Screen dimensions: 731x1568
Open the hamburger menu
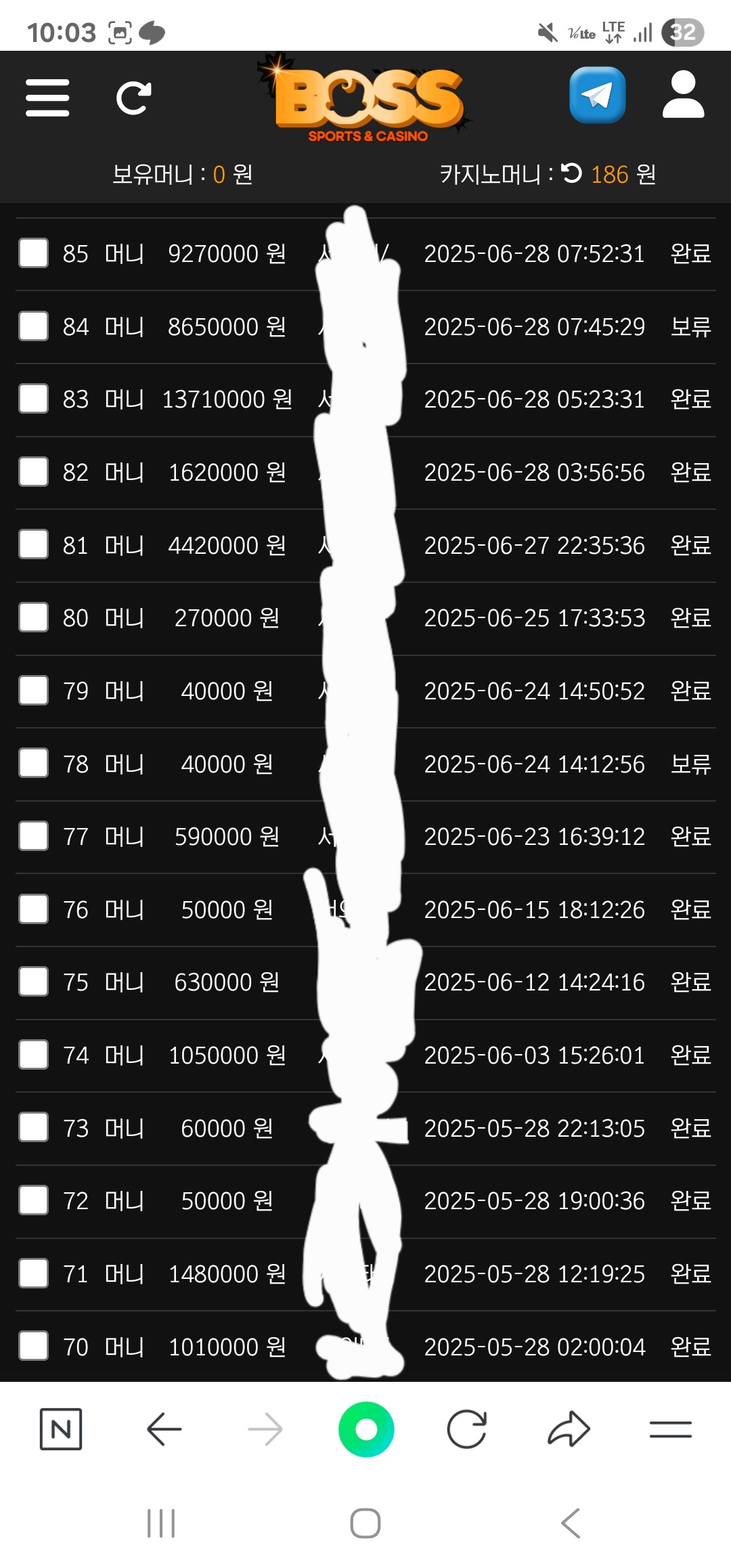tap(47, 97)
